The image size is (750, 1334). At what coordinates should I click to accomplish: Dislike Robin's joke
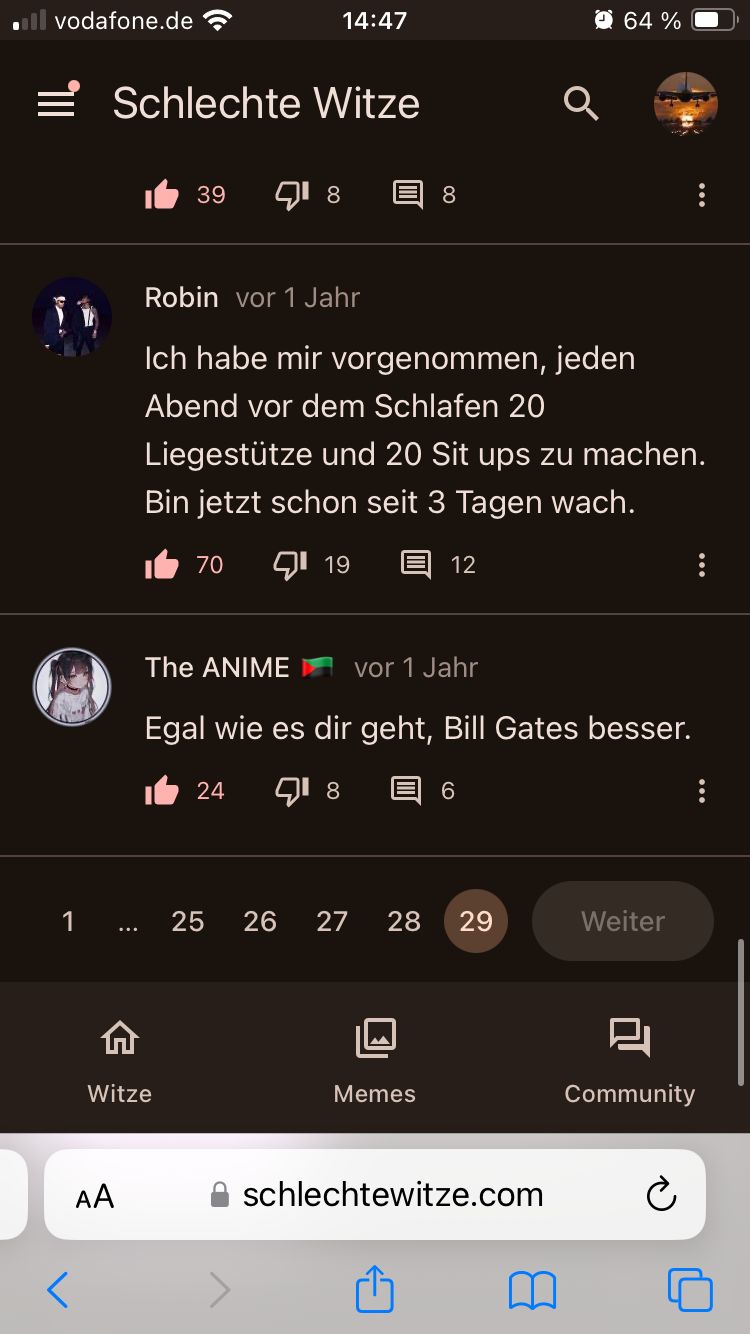291,565
